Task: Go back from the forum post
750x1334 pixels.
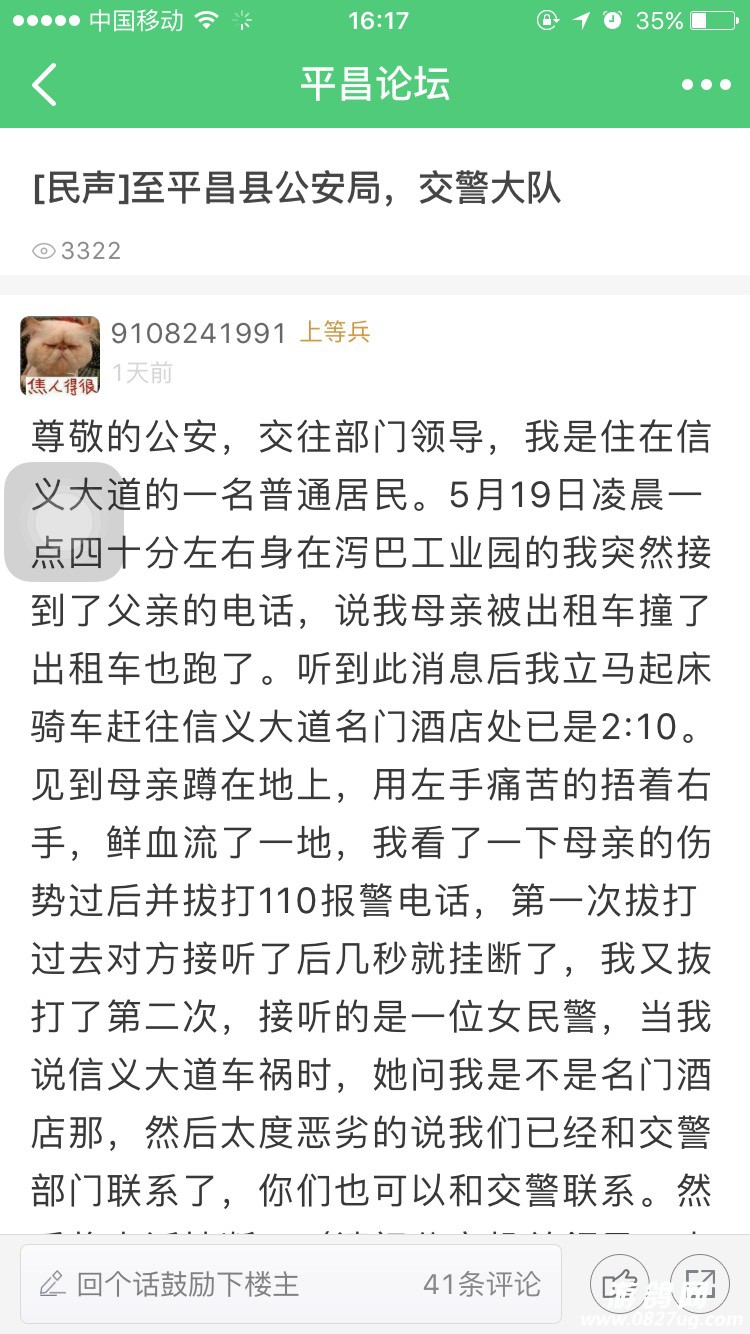Action: [x=45, y=85]
